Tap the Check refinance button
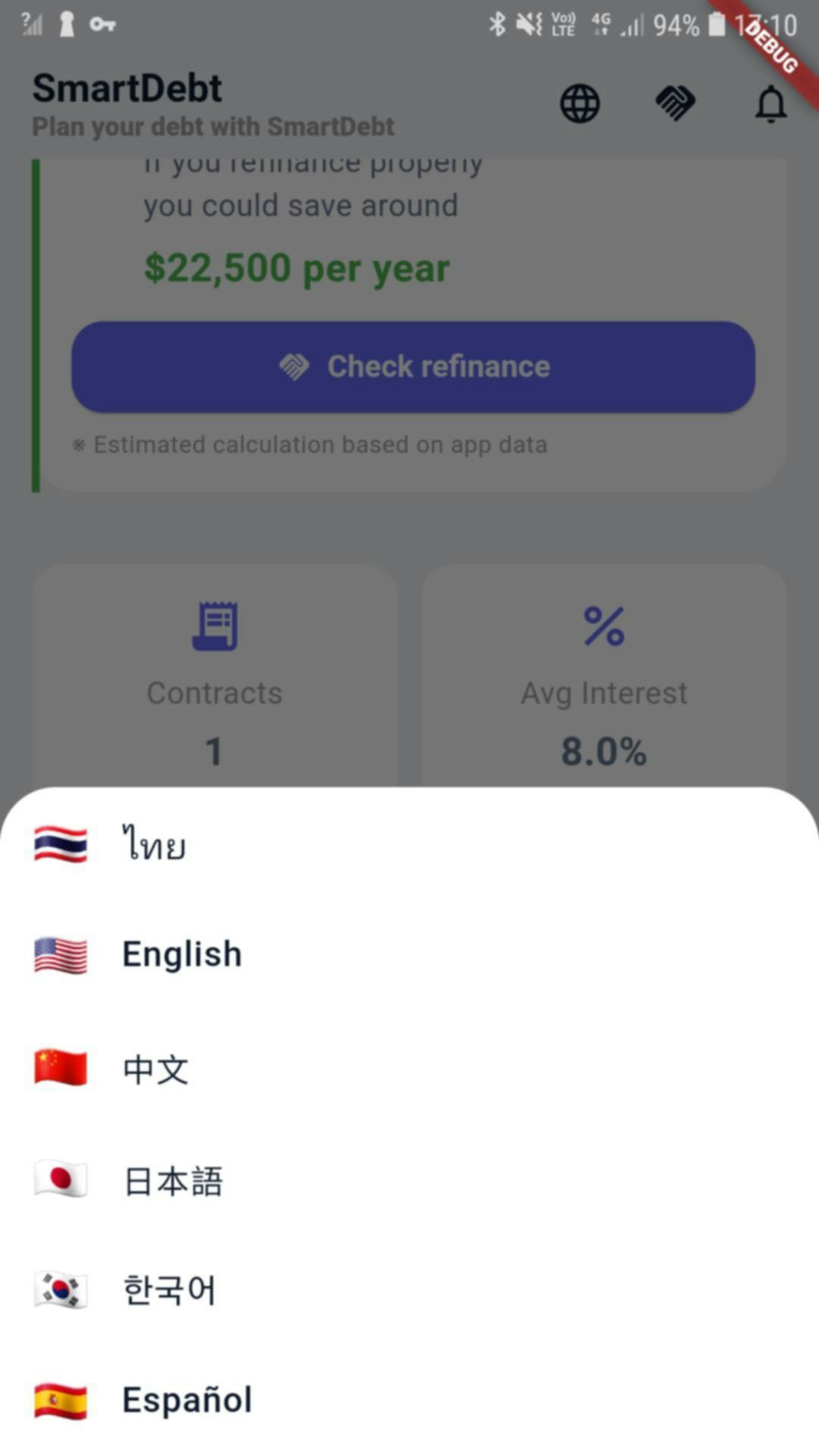Viewport: 819px width, 1456px height. 413,367
